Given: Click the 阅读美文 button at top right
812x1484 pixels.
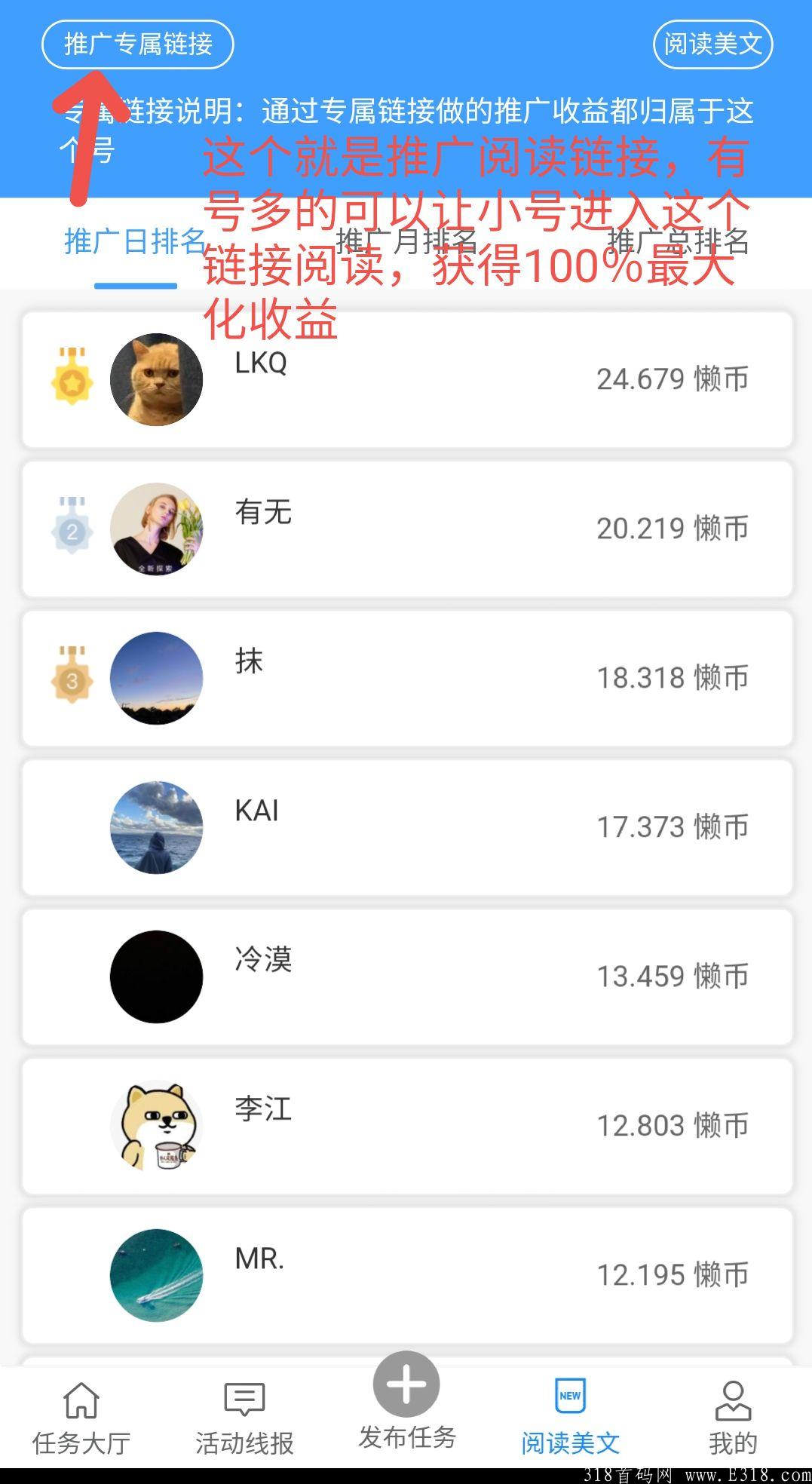Looking at the screenshot, I should 712,44.
